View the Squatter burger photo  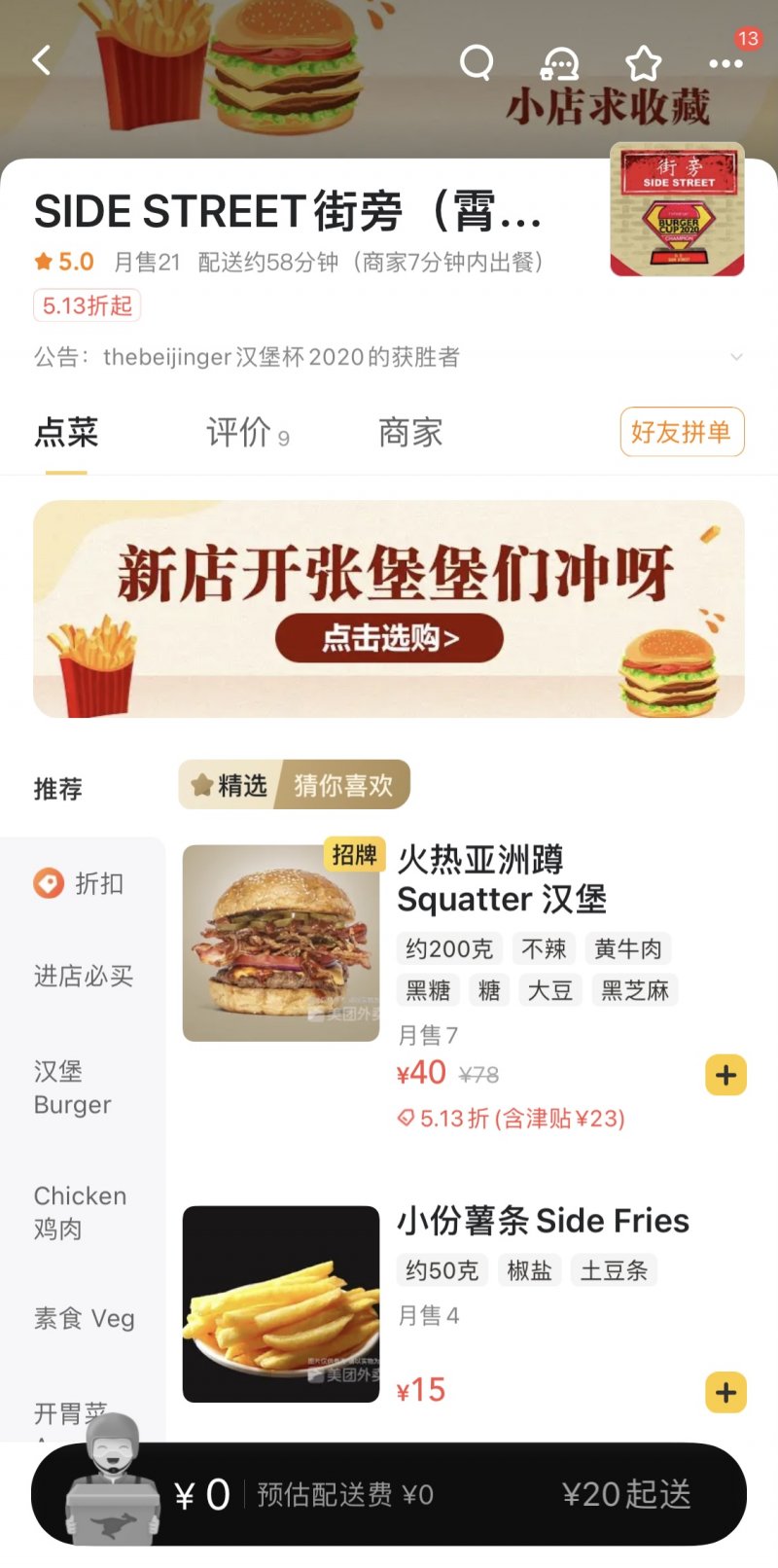[x=281, y=944]
